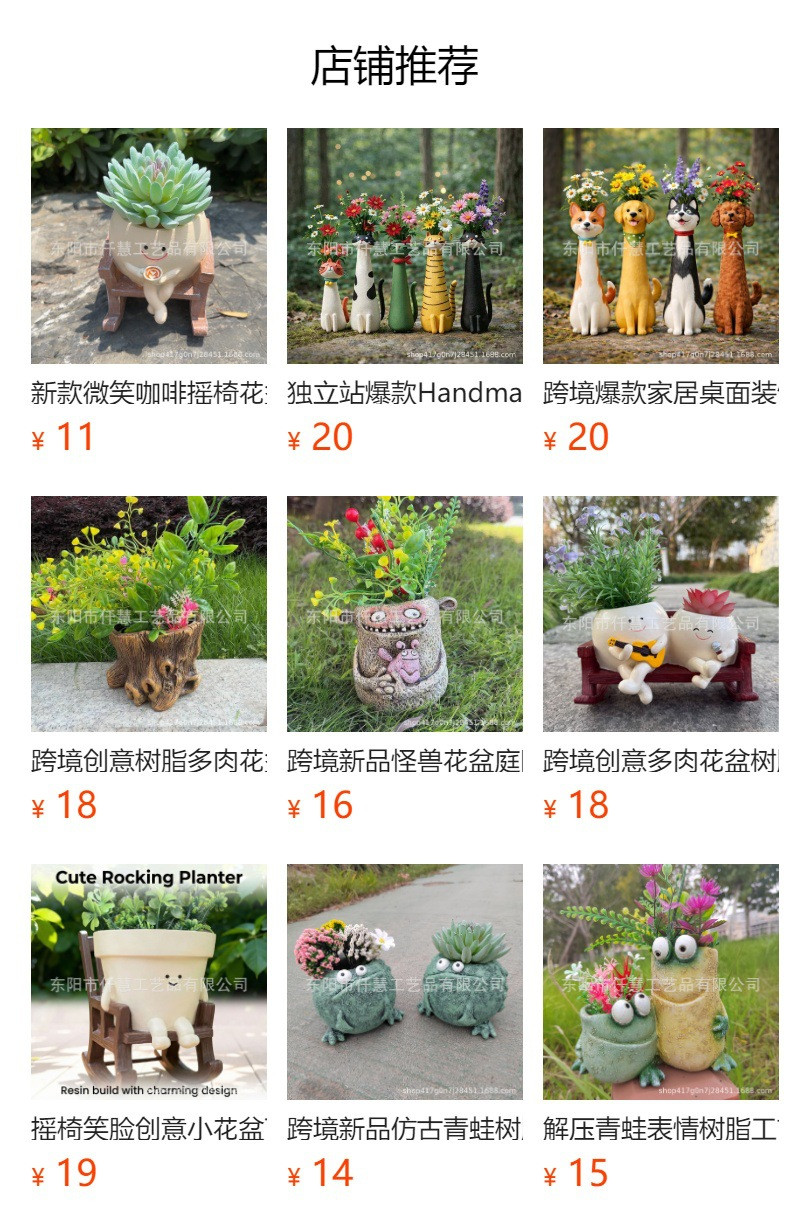View the 独立站爆款Handmade cat vases item
This screenshot has height=1232, width=790.
click(x=404, y=246)
